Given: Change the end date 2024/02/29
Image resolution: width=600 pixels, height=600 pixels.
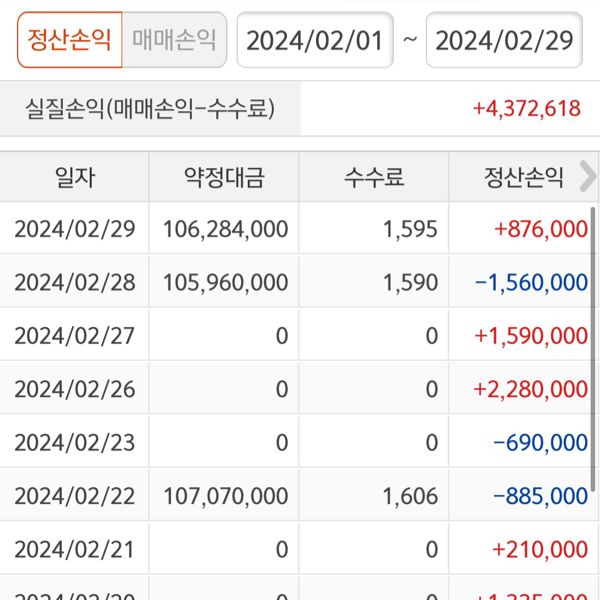Looking at the screenshot, I should (x=504, y=40).
